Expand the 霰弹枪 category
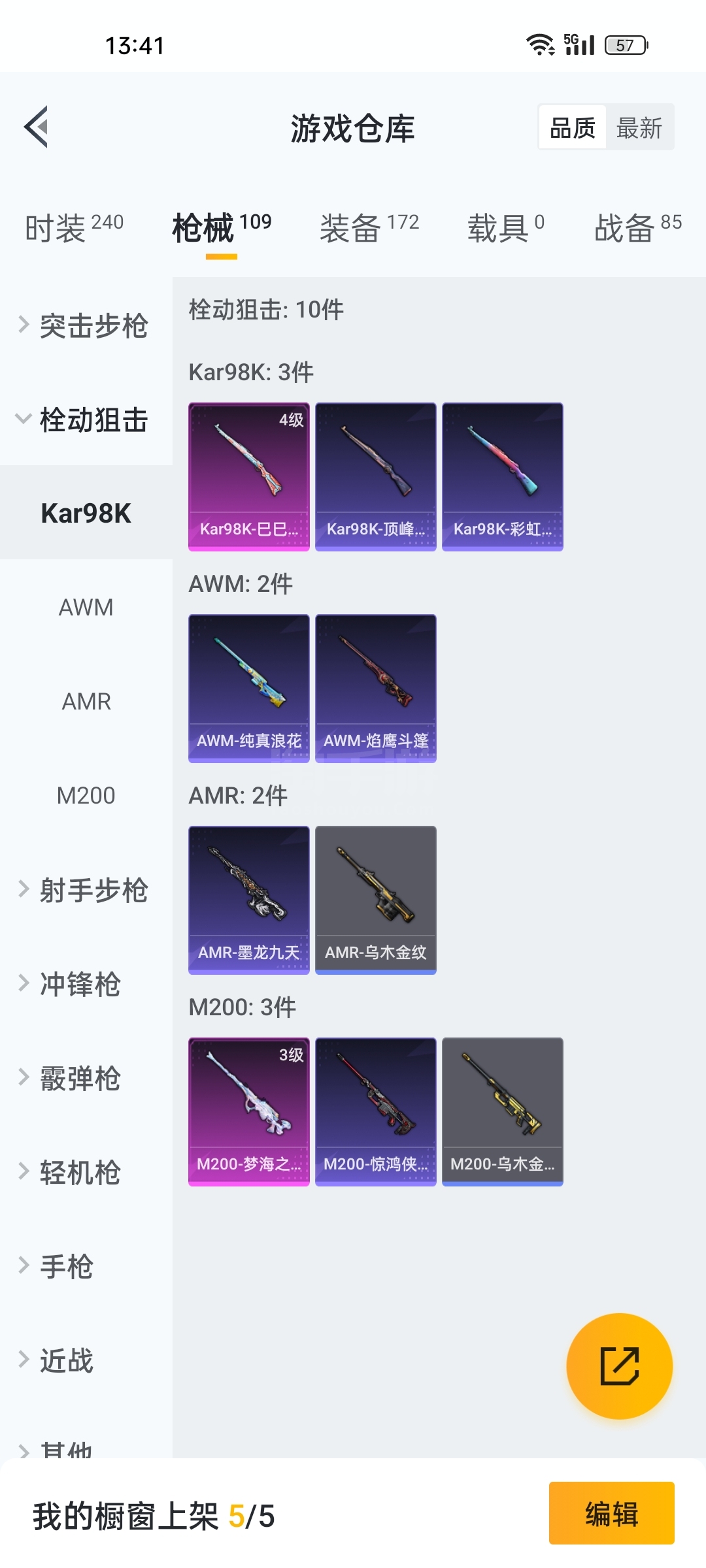Image resolution: width=706 pixels, height=1568 pixels. [x=80, y=1078]
